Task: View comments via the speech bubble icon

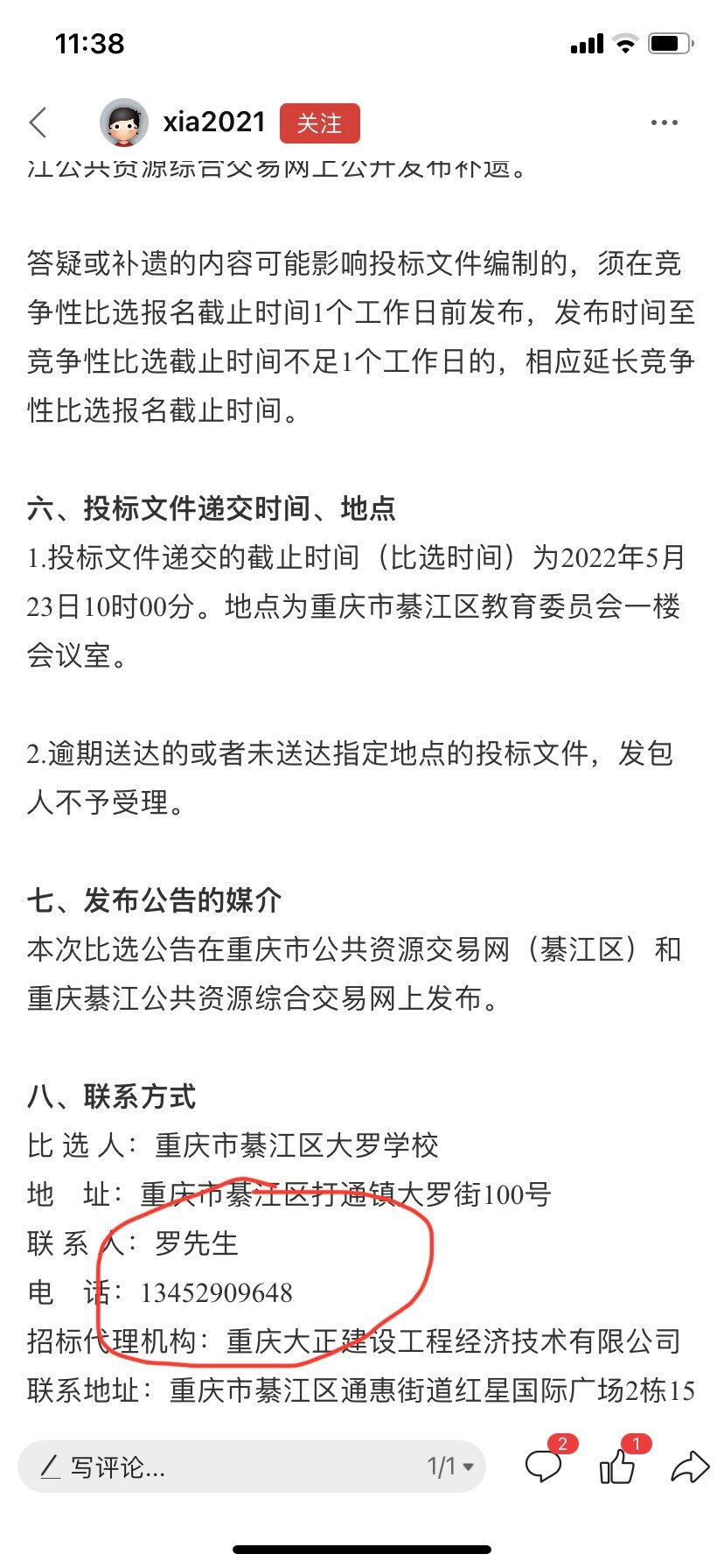Action: click(544, 1466)
